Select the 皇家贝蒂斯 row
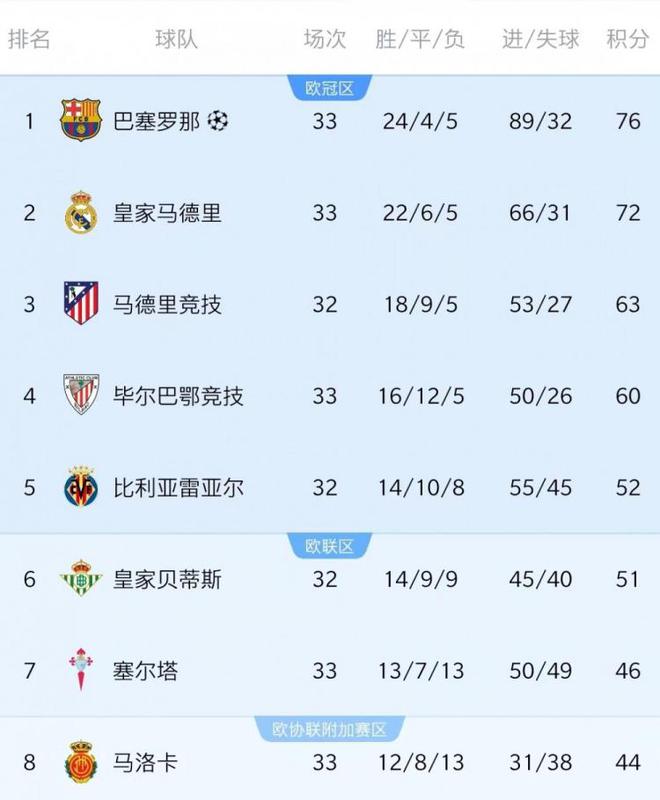The height and width of the screenshot is (800, 660). (x=166, y=579)
